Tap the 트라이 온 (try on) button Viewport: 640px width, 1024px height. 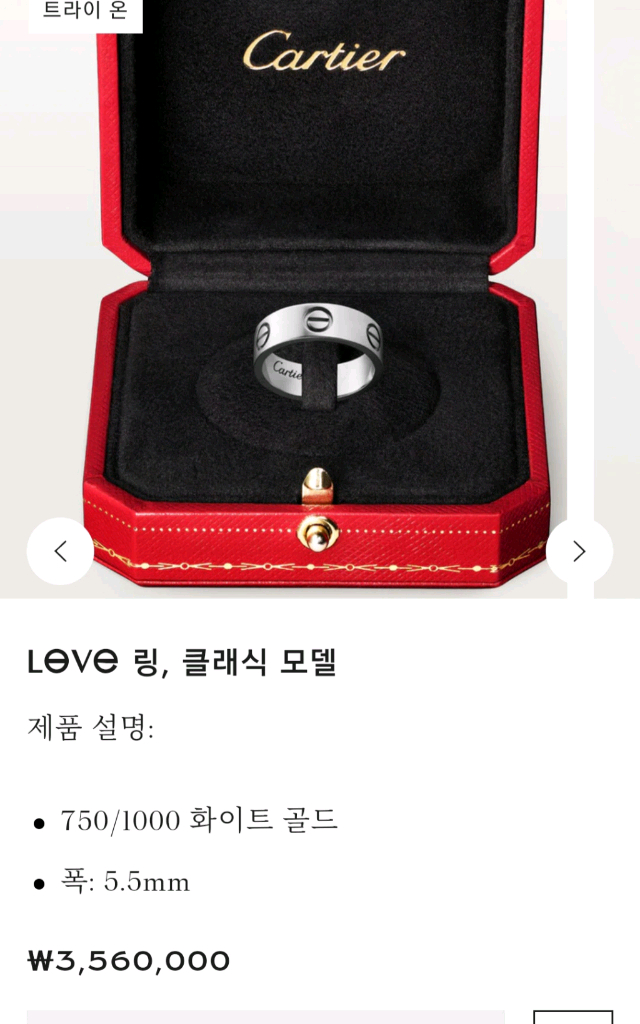pyautogui.click(x=84, y=14)
